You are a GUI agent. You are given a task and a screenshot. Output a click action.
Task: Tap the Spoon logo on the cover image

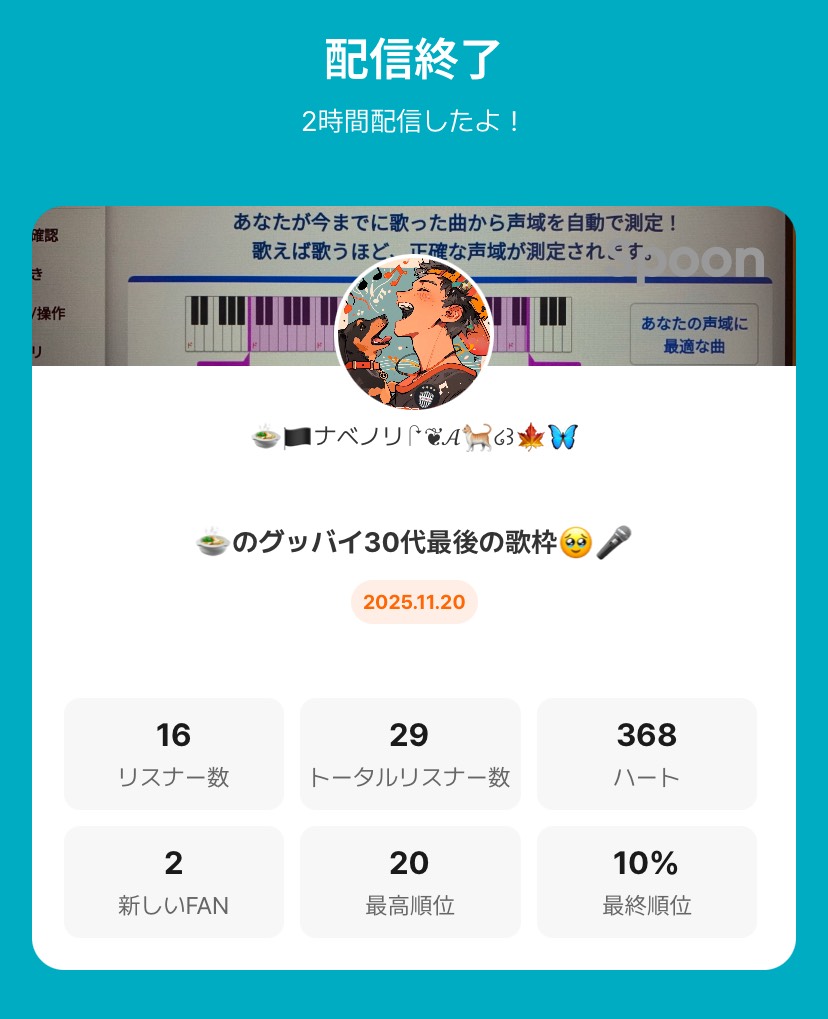pos(716,261)
